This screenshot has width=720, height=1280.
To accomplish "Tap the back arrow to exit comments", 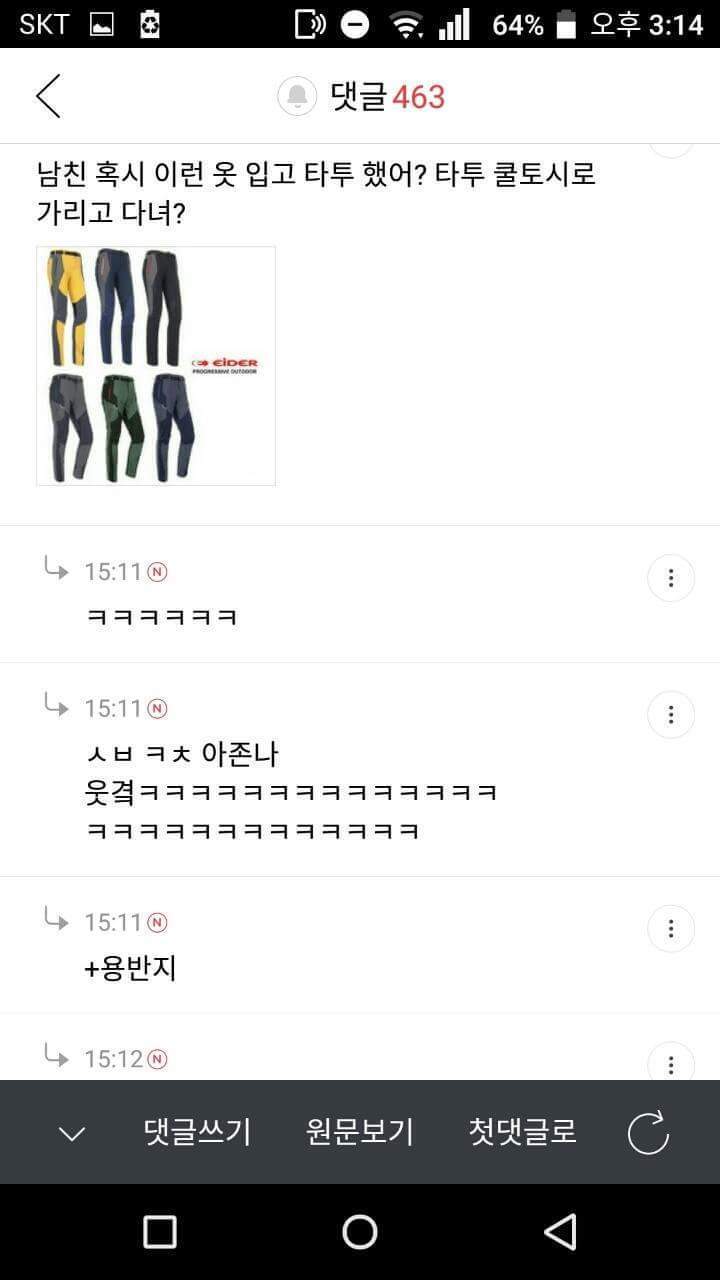I will [x=48, y=96].
